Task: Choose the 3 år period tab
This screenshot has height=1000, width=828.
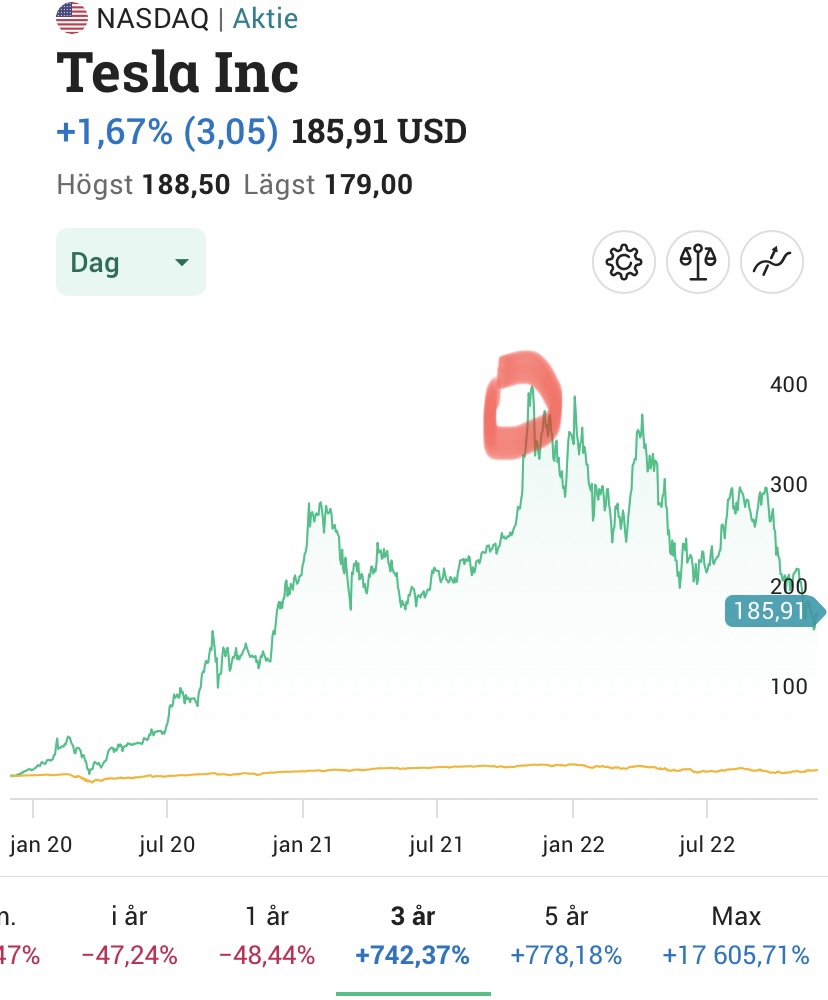Action: tap(412, 935)
